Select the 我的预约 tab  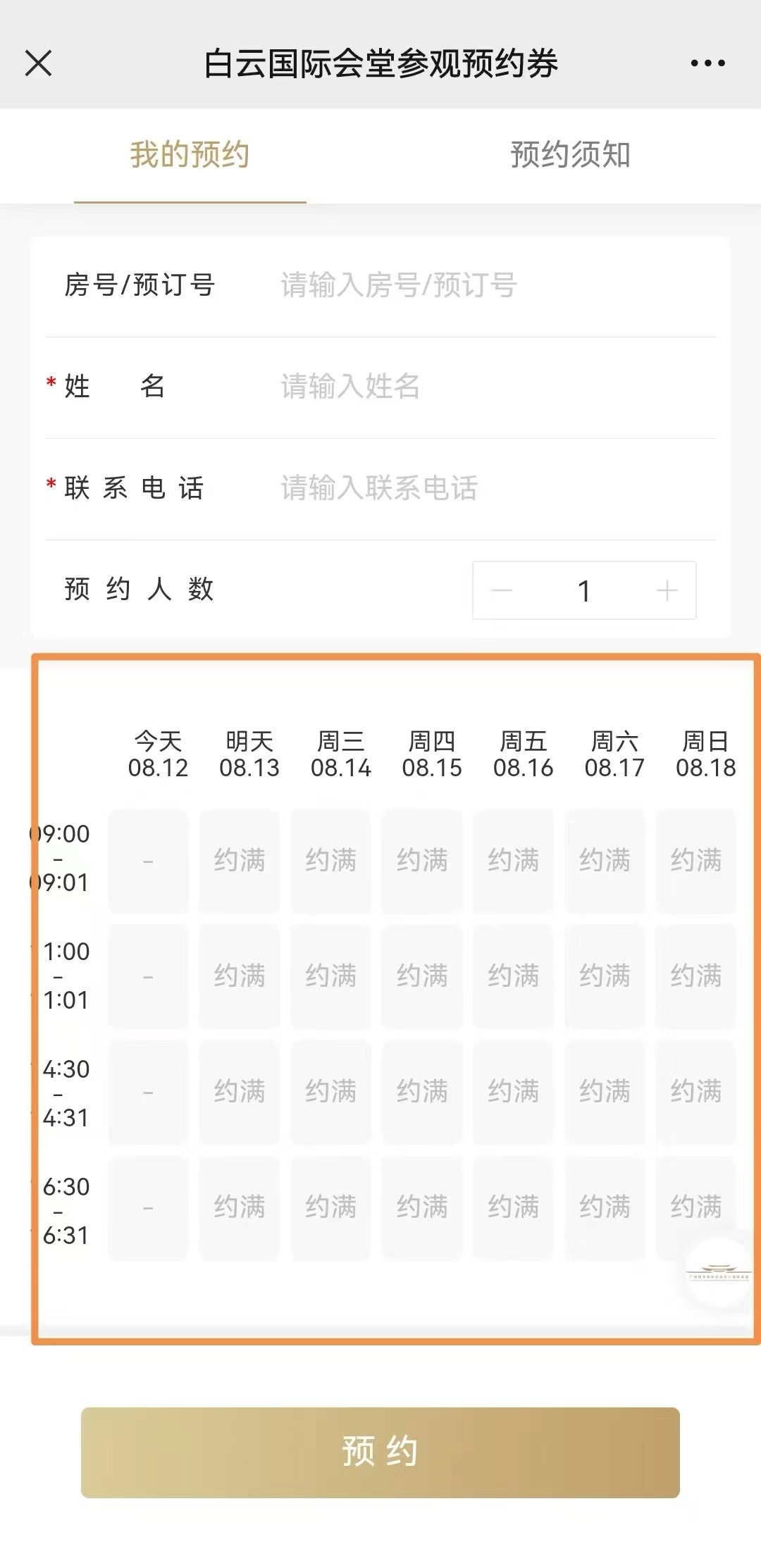click(190, 156)
